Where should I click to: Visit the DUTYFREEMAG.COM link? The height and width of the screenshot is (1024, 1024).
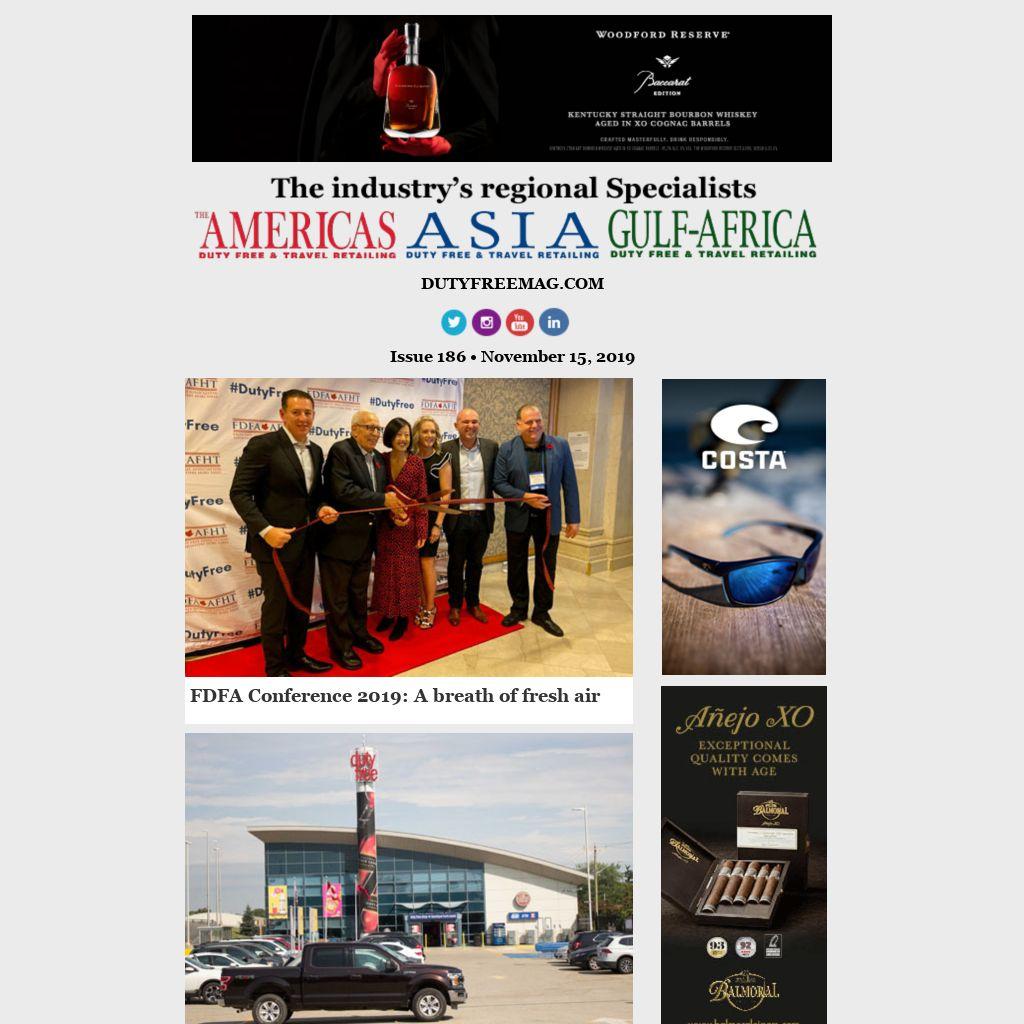(x=512, y=284)
